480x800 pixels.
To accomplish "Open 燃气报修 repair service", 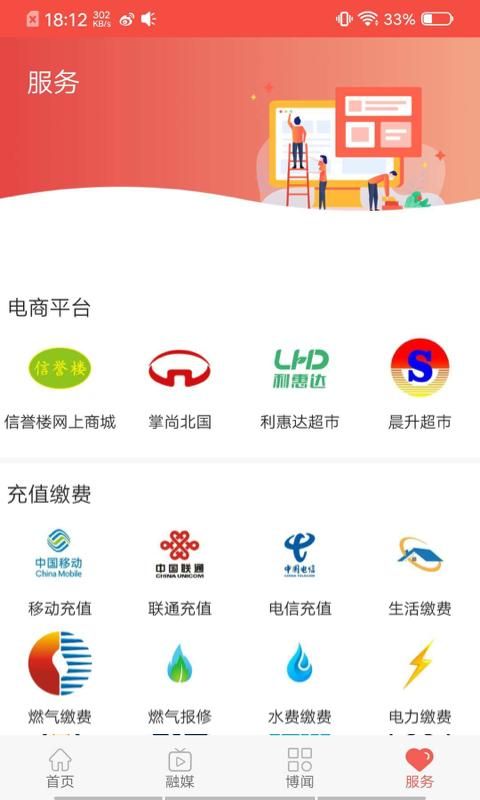I will click(180, 679).
